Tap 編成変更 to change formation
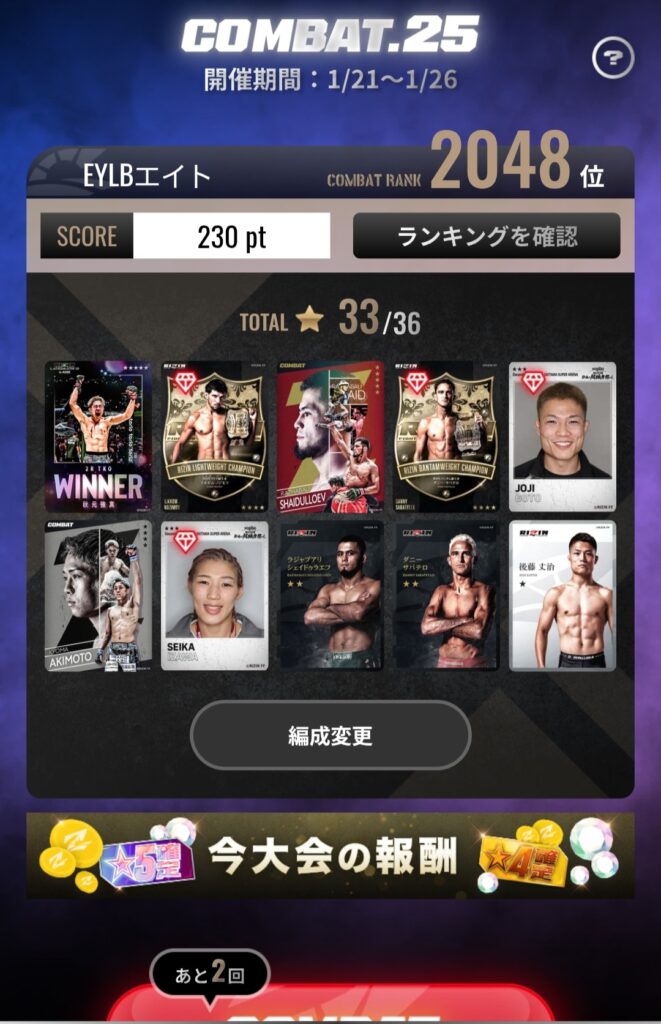Screen dimensions: 661x1024 [330, 736]
